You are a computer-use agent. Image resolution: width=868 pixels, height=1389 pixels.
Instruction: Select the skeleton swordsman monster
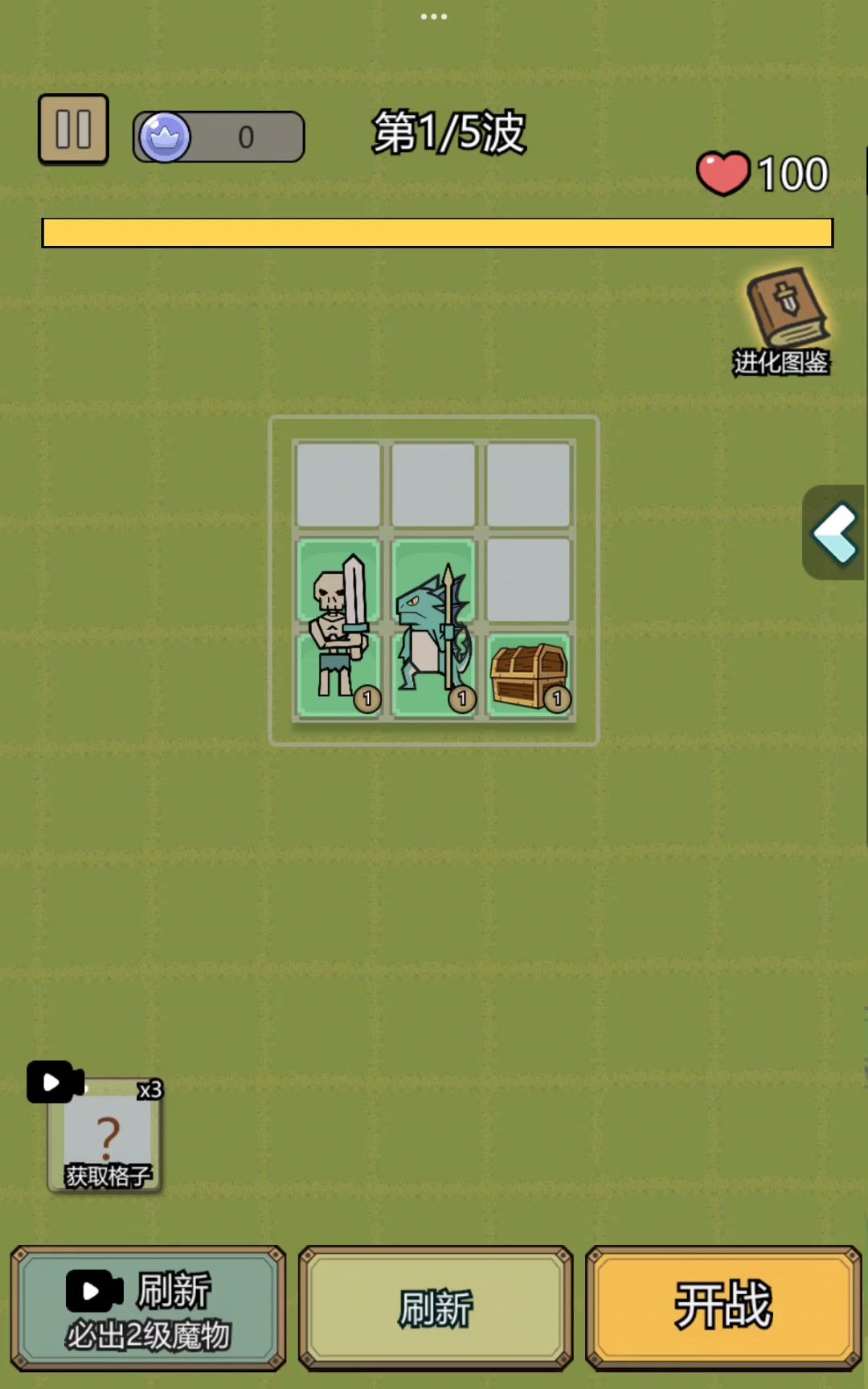point(339,627)
